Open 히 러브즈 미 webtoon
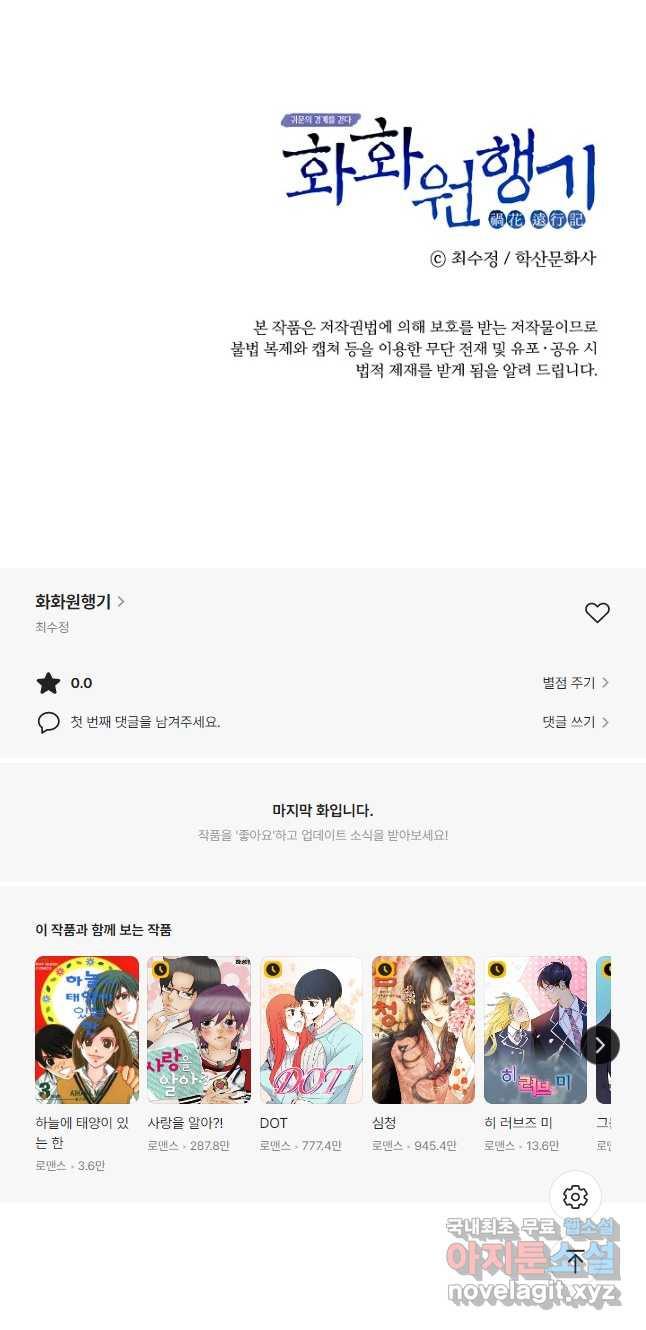Screen dimensions: 646x1330 535,1030
